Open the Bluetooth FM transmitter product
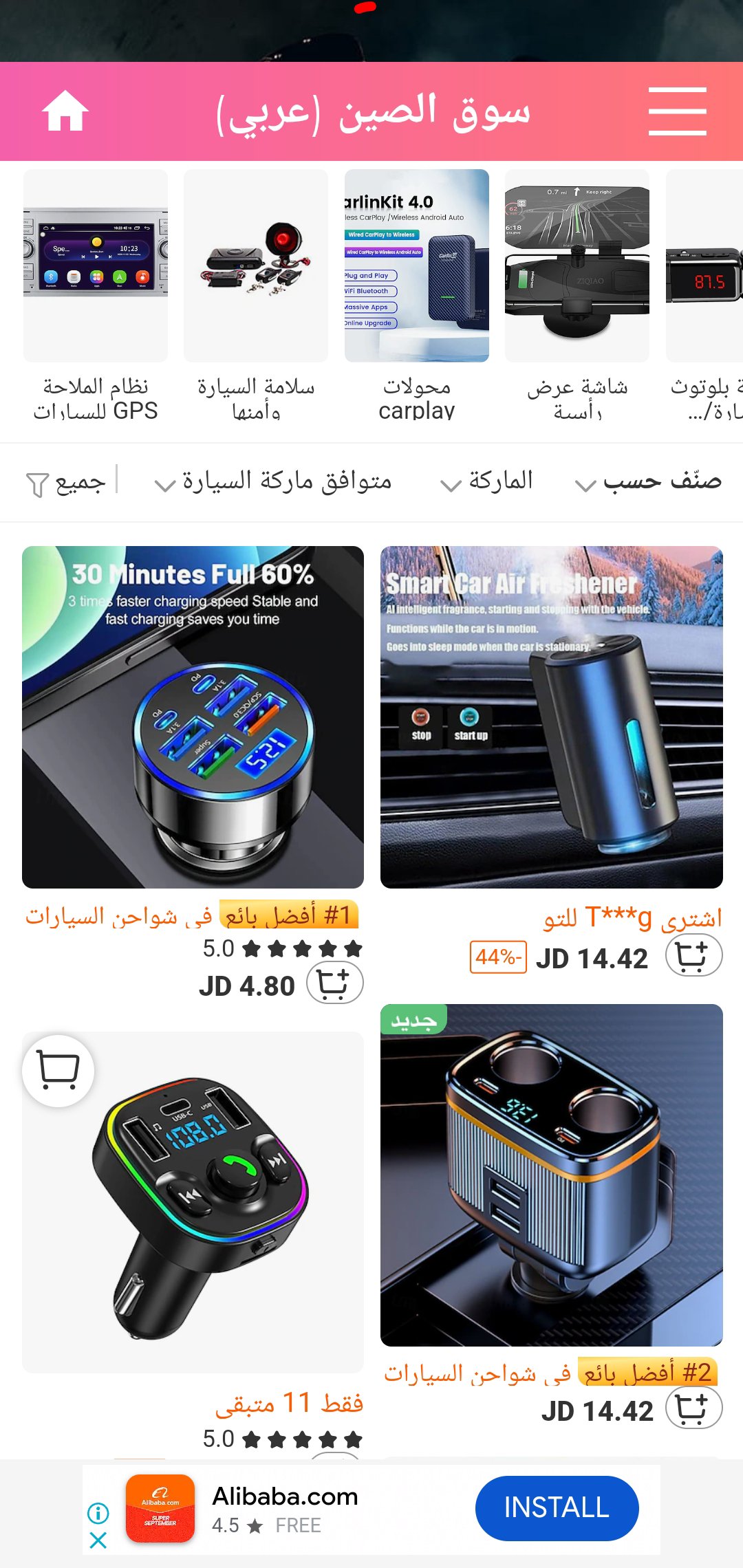The image size is (743, 1568). (193, 1204)
